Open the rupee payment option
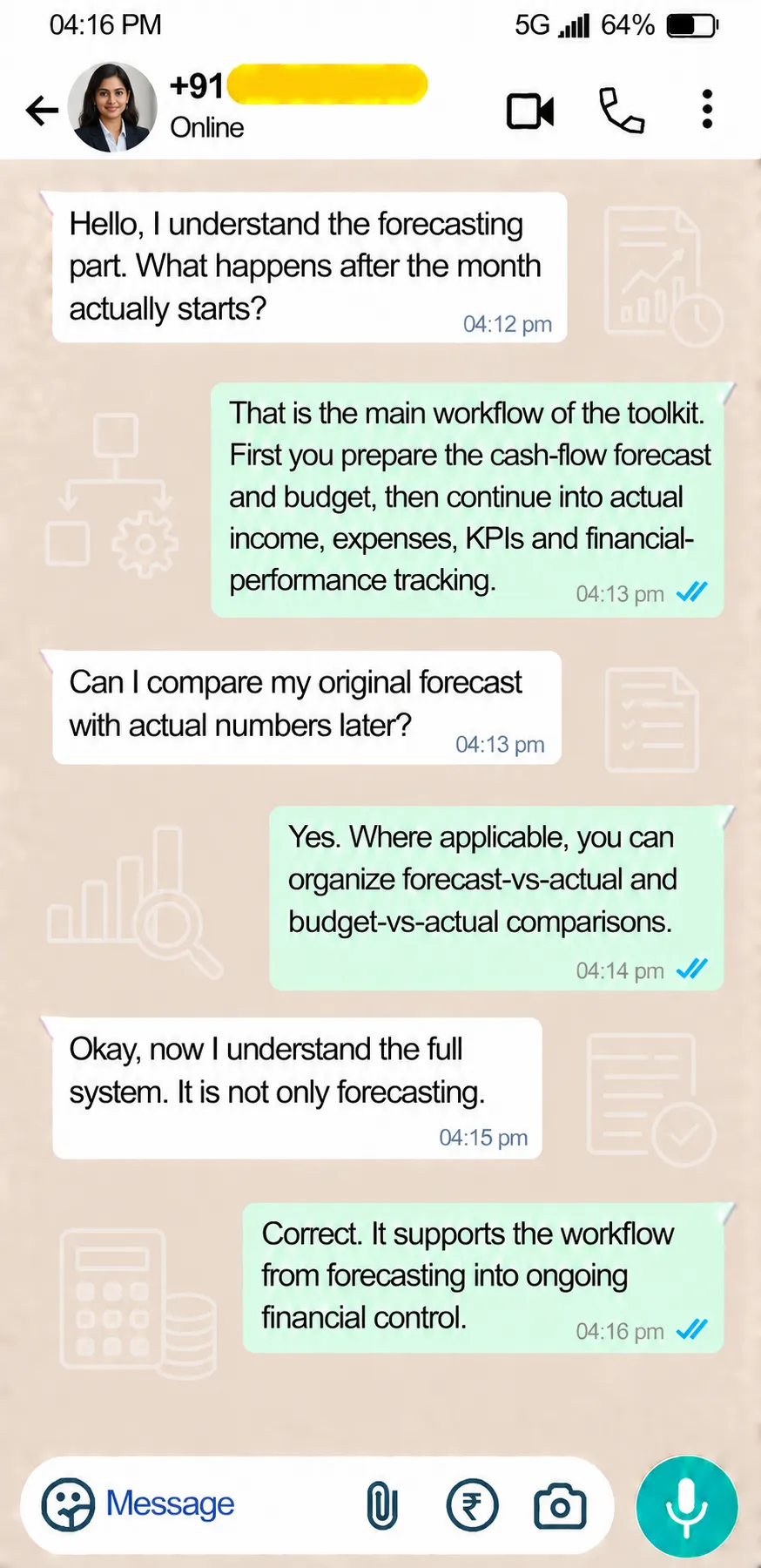Viewport: 761px width, 1568px height. (x=472, y=1505)
